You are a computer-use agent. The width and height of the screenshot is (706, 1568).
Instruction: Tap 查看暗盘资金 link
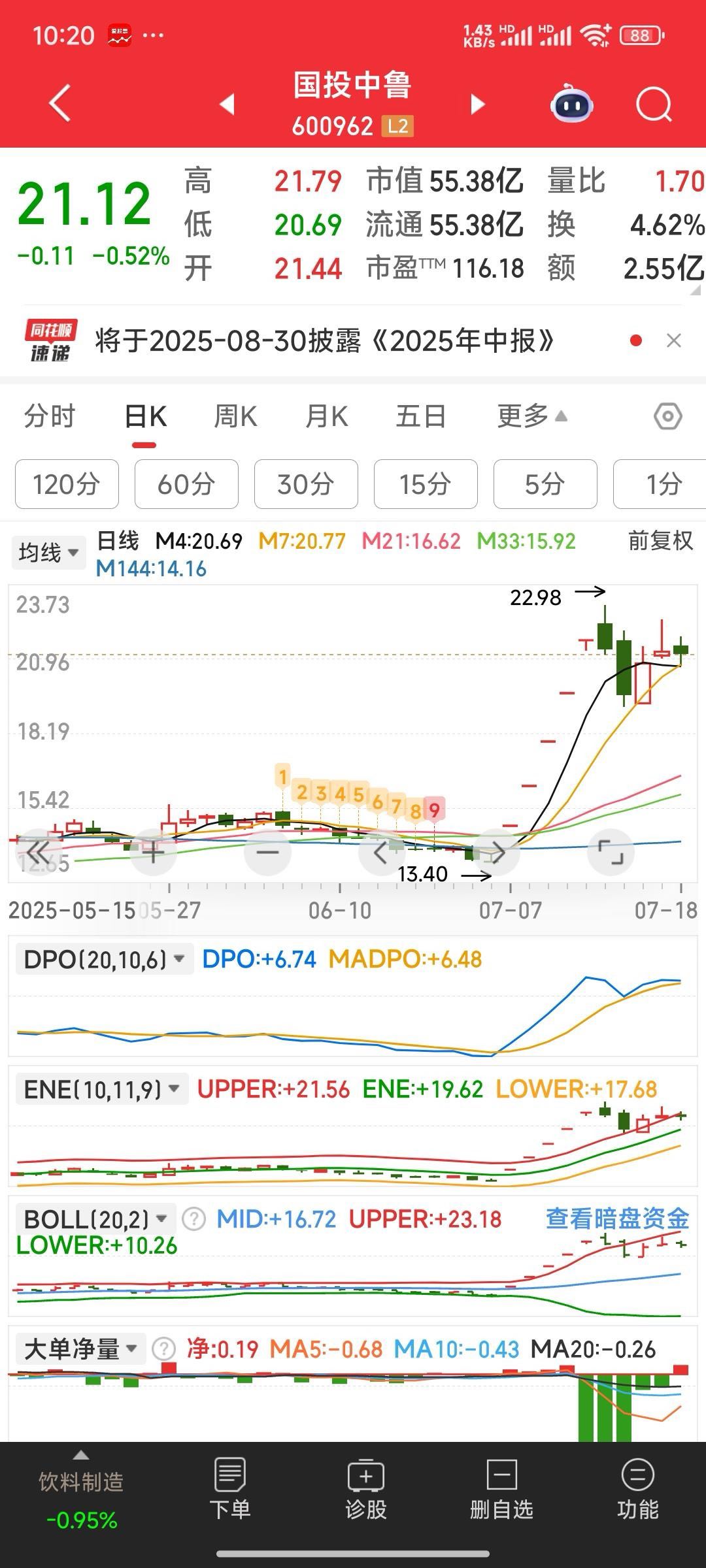618,1218
